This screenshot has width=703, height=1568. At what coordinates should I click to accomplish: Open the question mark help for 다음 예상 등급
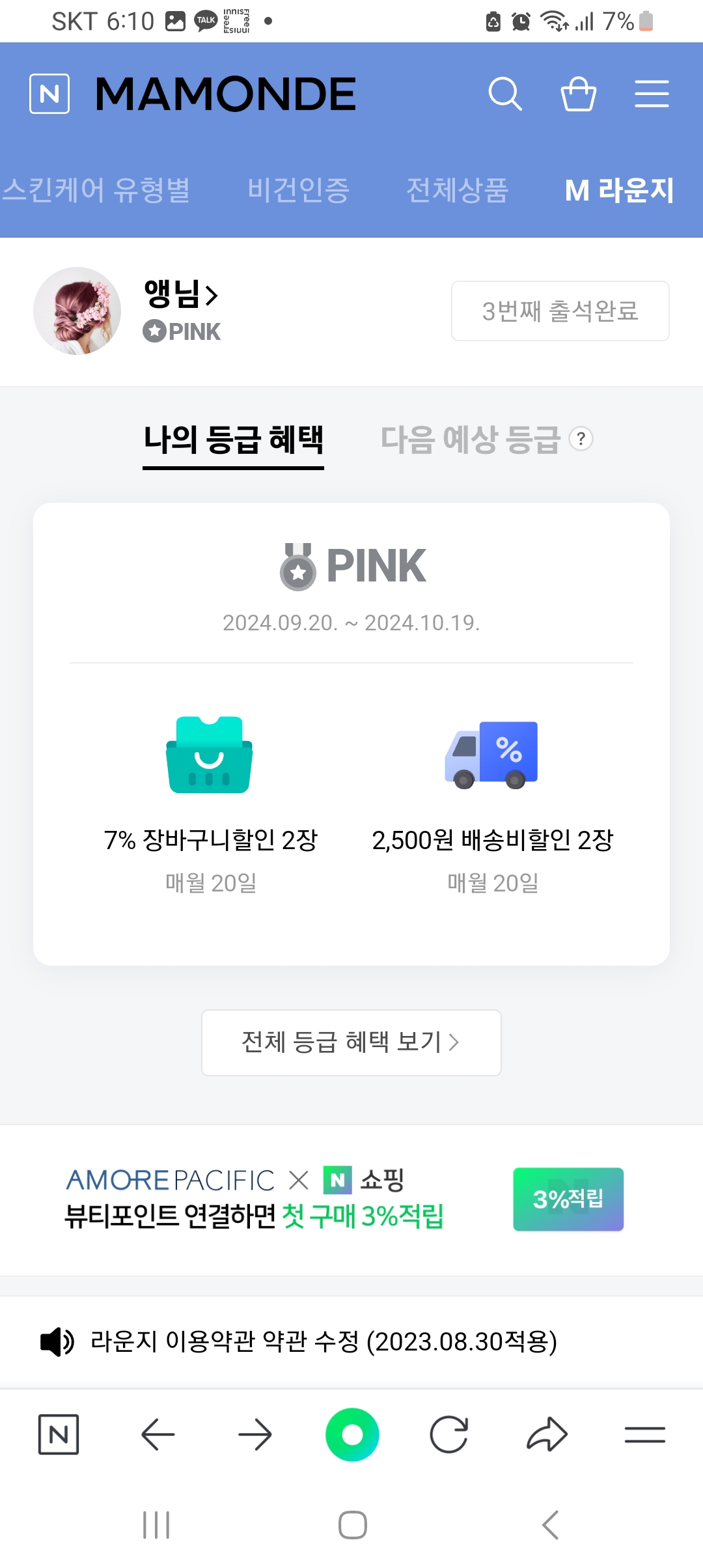coord(581,439)
